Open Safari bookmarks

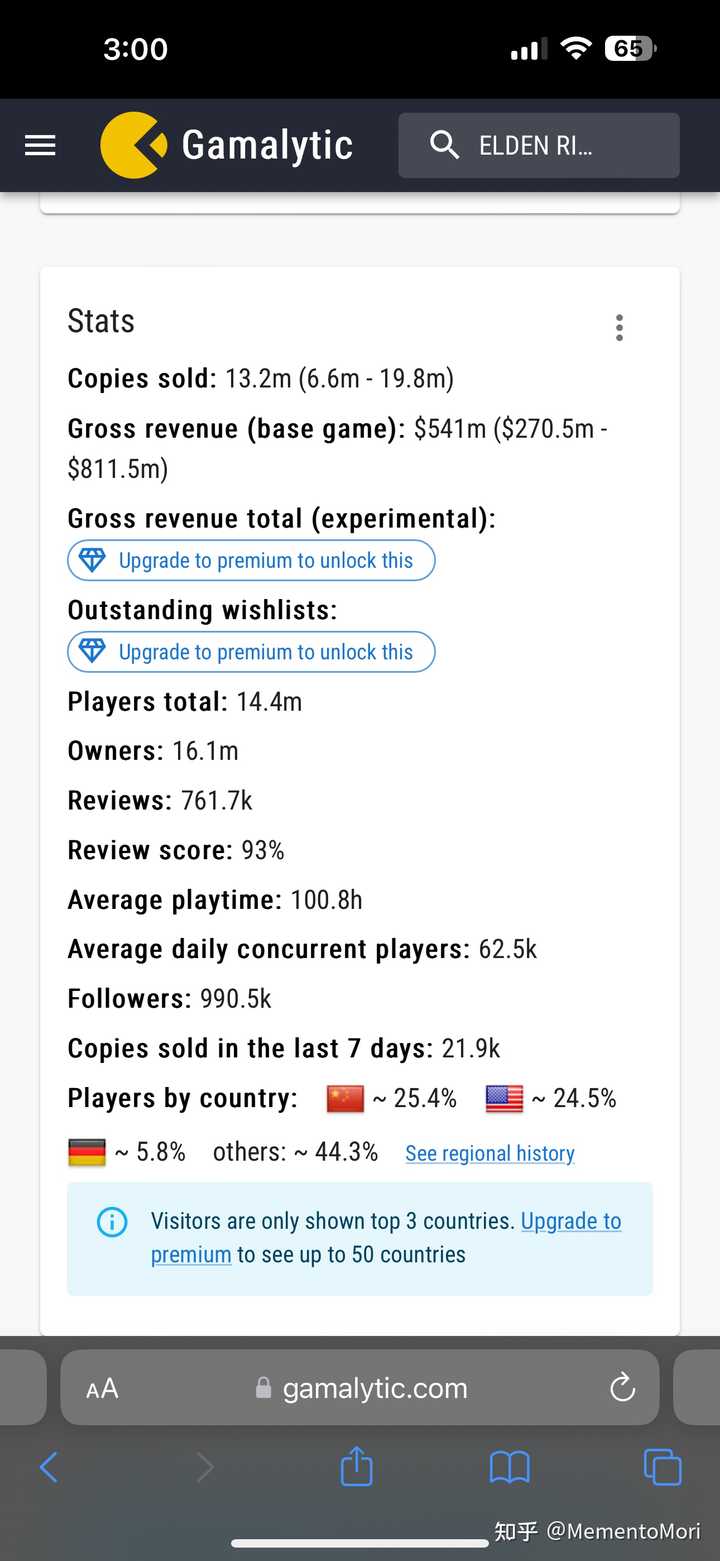pos(509,1468)
